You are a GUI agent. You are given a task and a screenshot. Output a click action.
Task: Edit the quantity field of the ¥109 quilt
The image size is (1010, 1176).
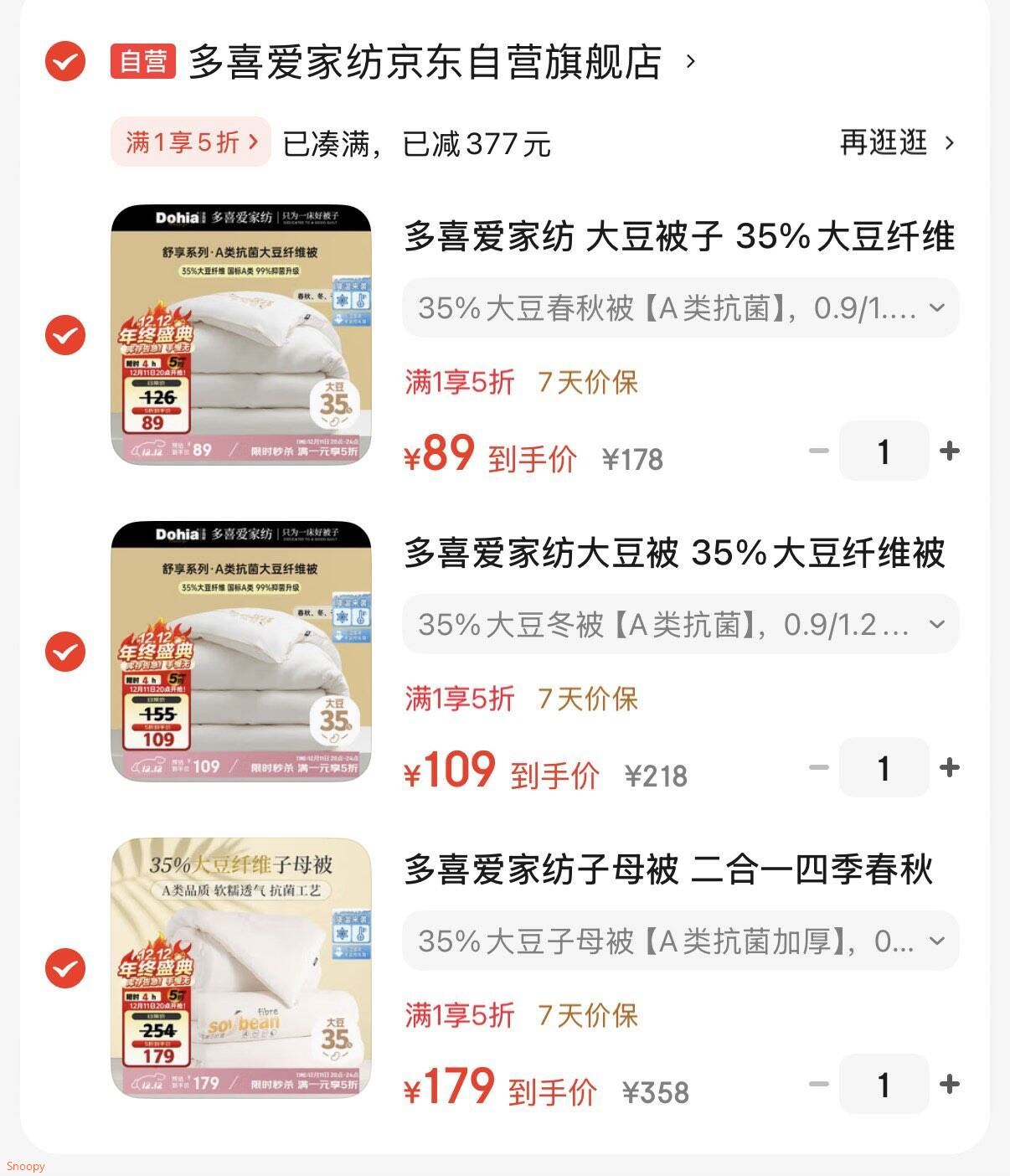[884, 768]
